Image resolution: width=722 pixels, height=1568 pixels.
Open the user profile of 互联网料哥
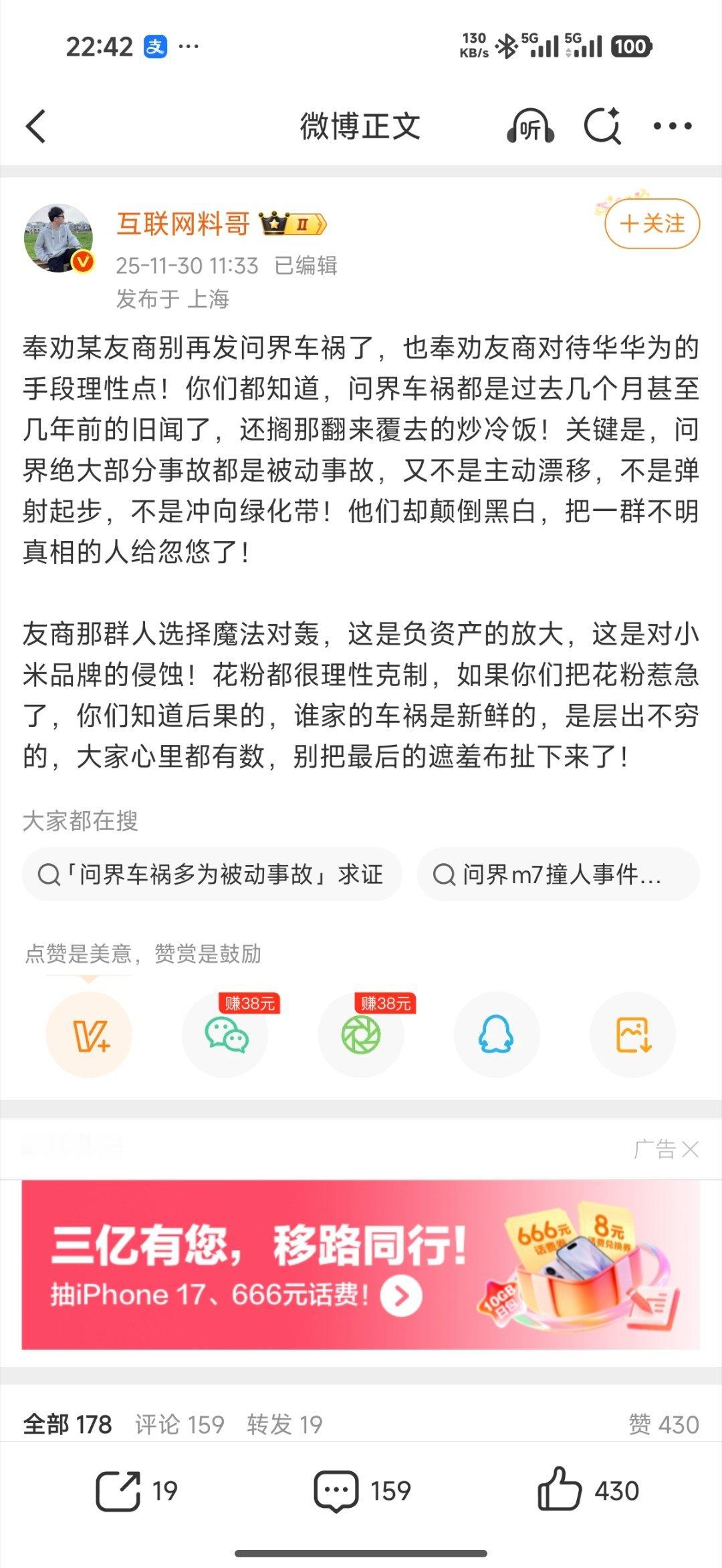(x=183, y=225)
